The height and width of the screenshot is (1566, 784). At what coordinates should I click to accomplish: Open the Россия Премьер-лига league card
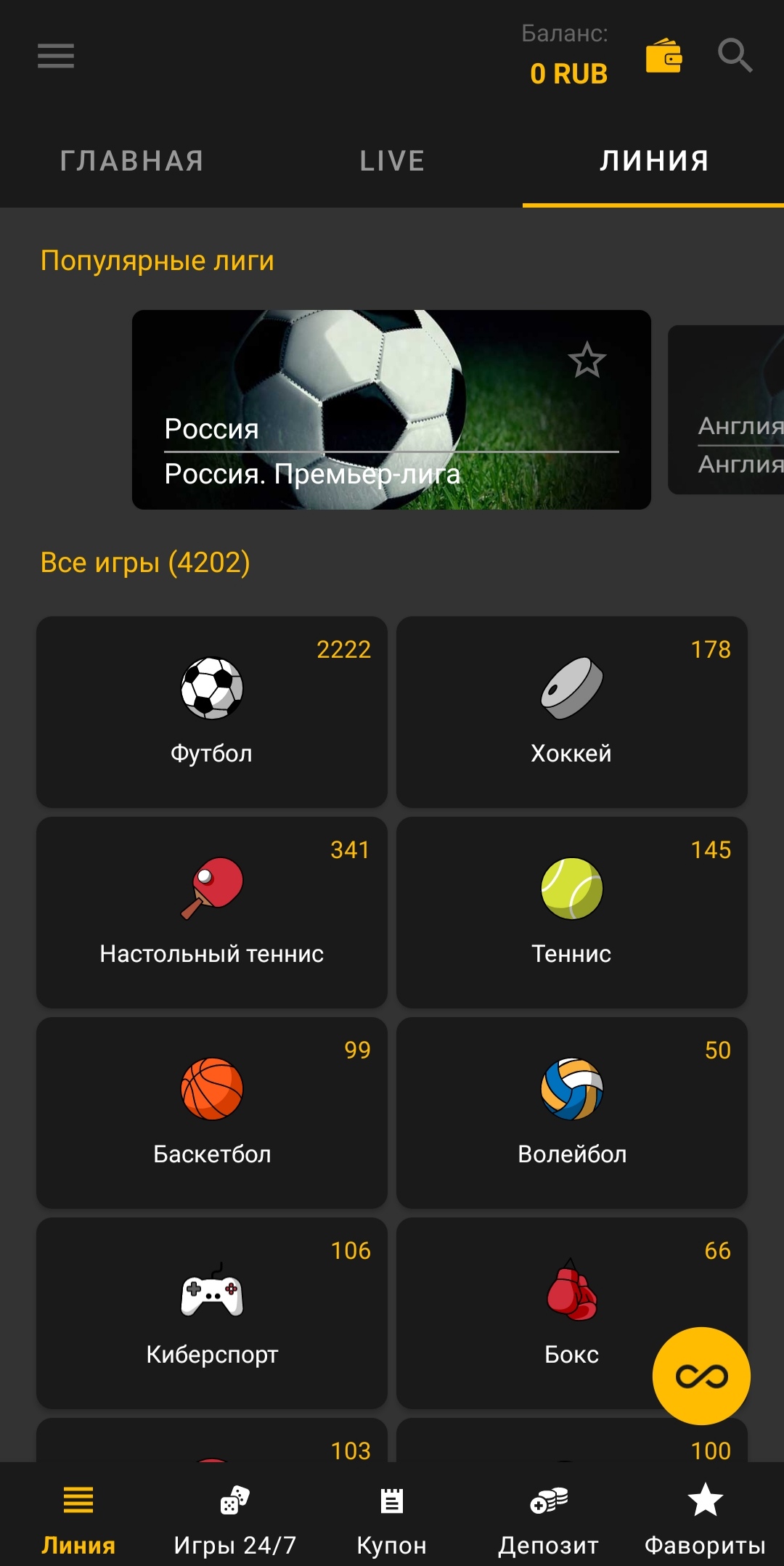coord(391,409)
